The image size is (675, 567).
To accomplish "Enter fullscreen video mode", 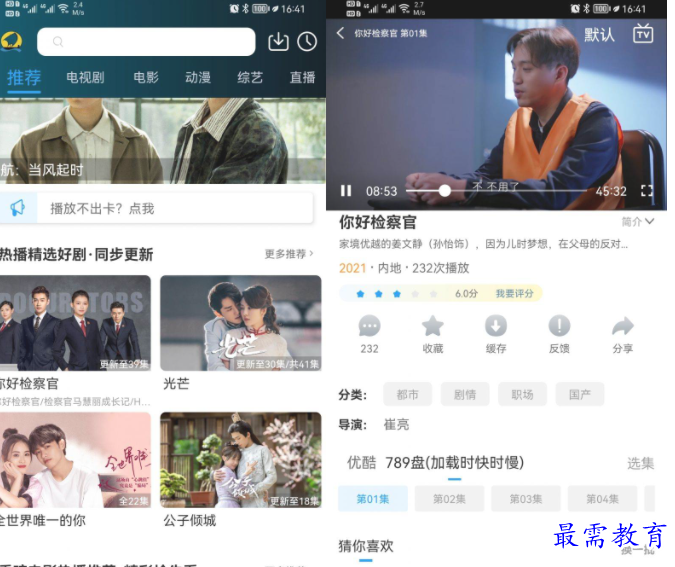I will (x=646, y=191).
